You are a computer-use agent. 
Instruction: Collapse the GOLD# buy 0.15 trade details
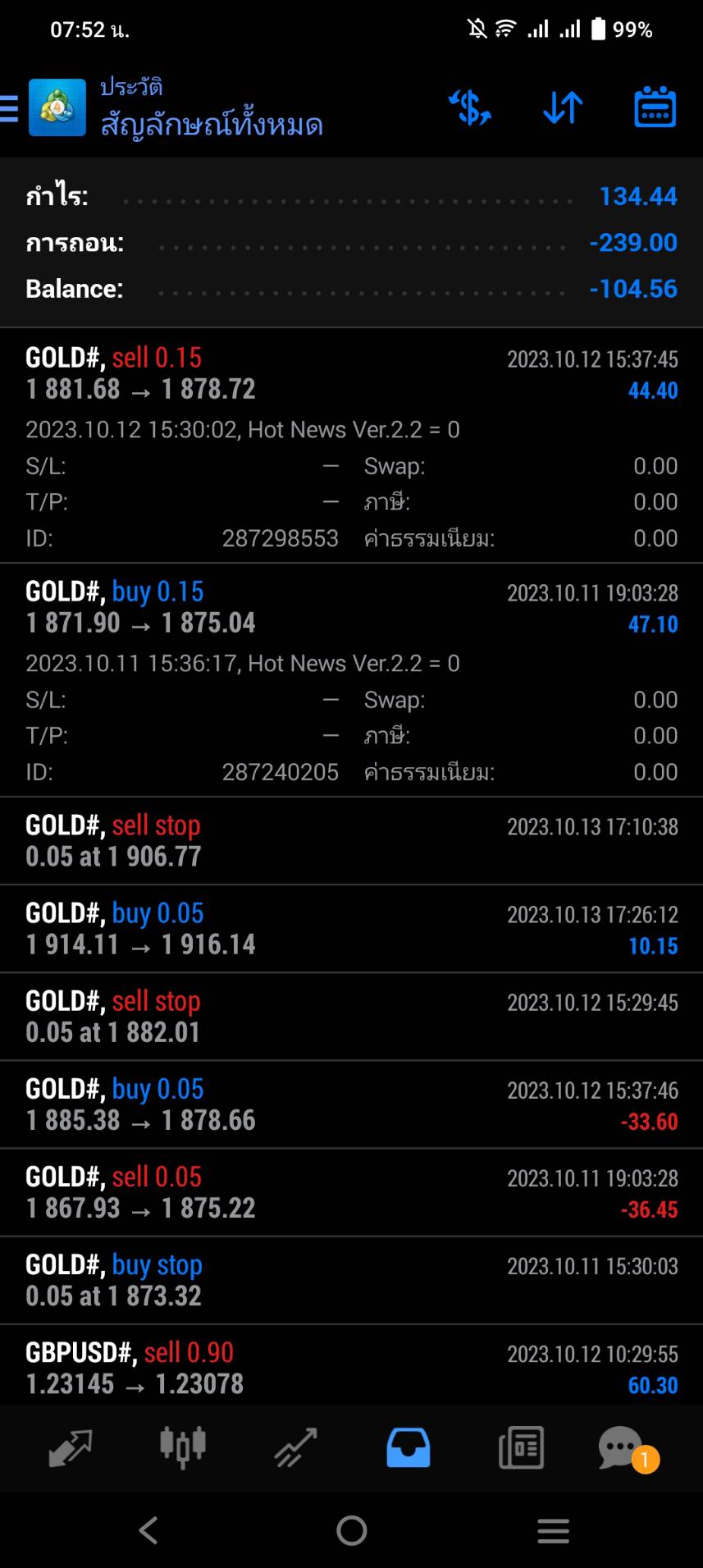(351, 679)
